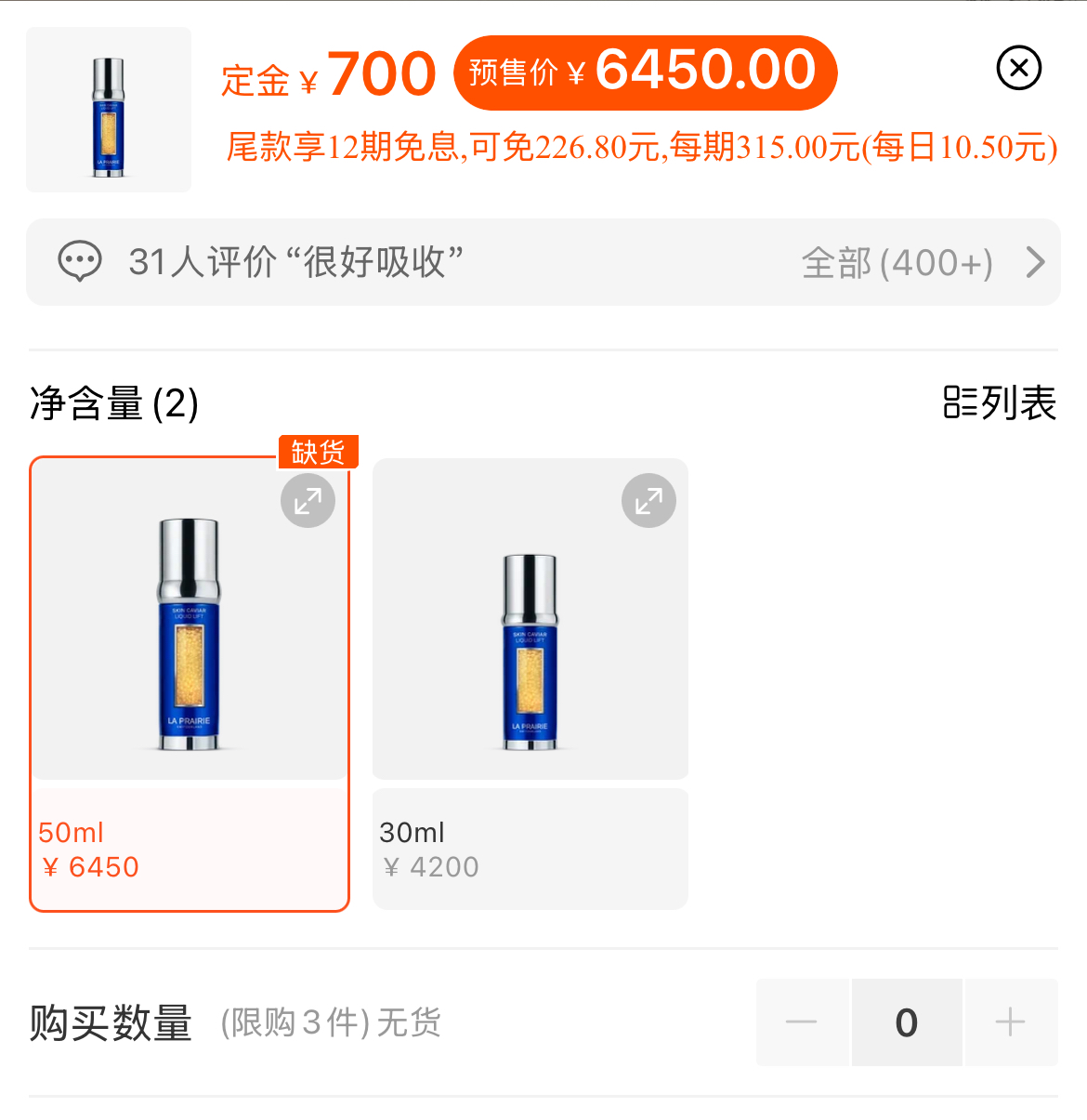Open all 400+ reviews
This screenshot has height=1120, width=1087.
pyautogui.click(x=923, y=263)
